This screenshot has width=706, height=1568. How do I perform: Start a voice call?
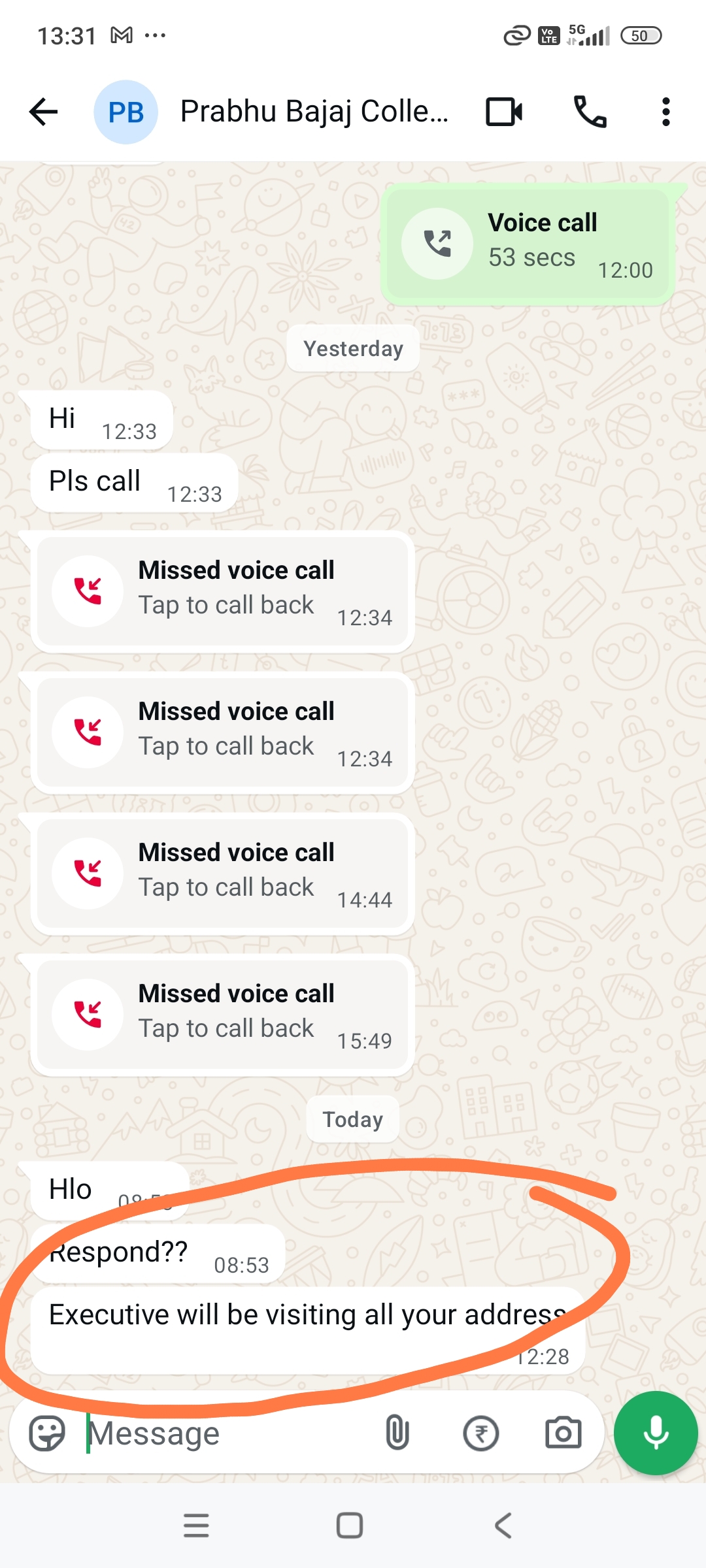(x=590, y=112)
